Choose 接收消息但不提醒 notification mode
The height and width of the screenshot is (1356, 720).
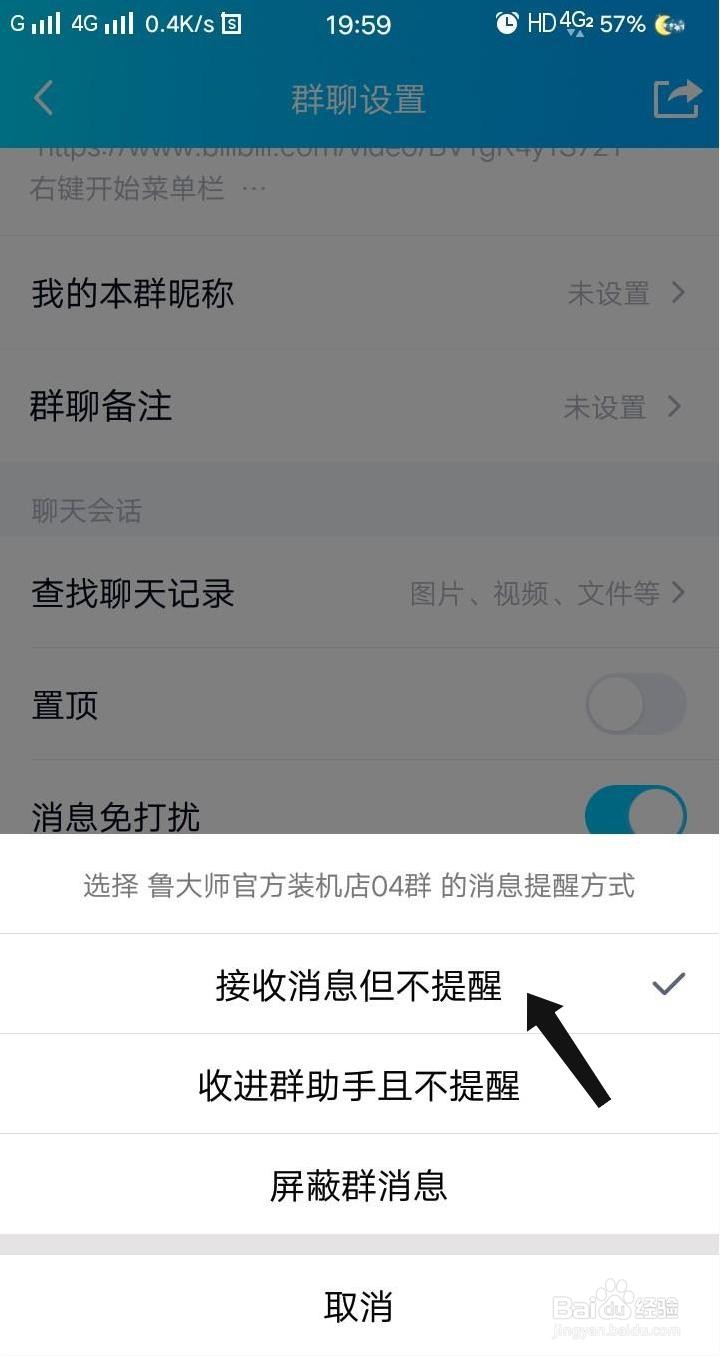(x=357, y=983)
